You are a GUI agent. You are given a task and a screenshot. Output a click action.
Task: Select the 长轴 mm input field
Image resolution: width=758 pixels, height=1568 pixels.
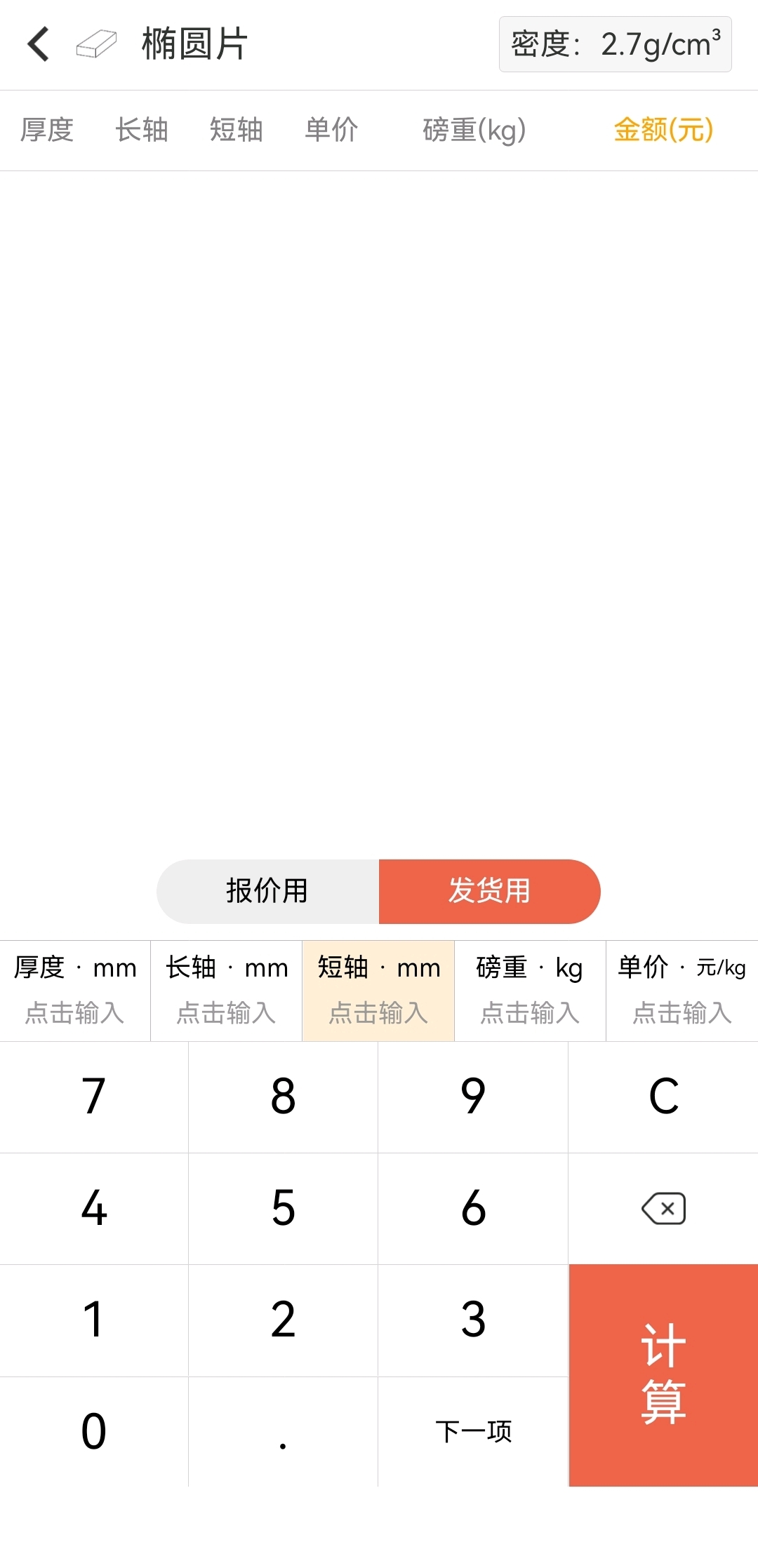[x=227, y=991]
